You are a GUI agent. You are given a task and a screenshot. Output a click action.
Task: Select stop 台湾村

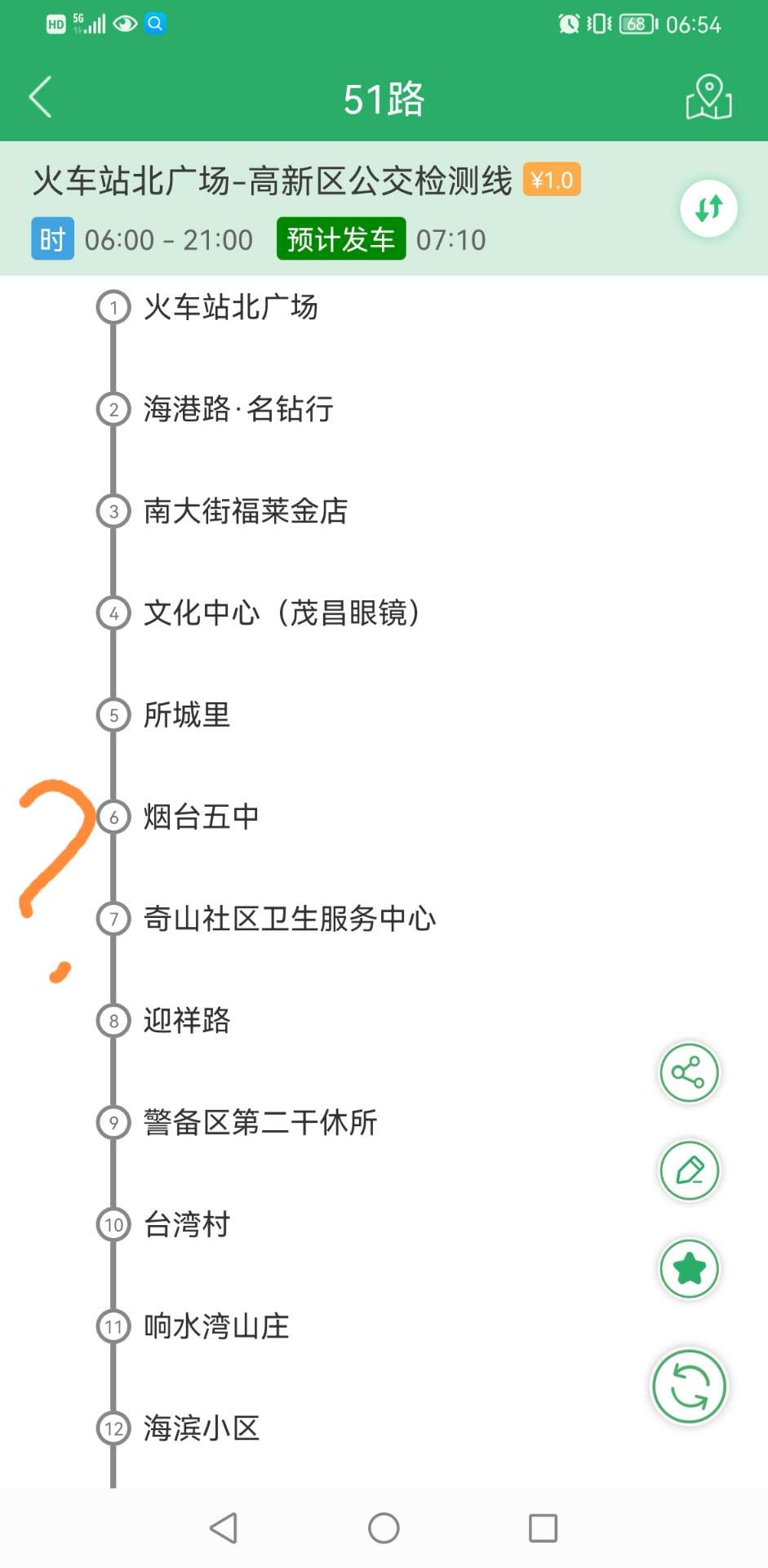186,1224
